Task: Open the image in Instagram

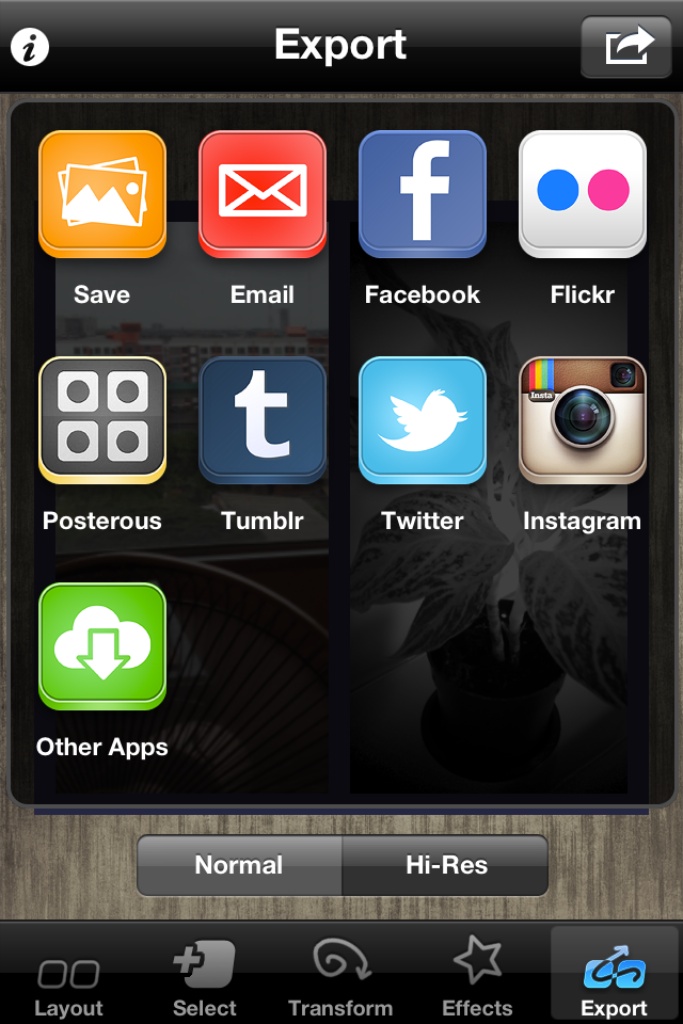Action: click(x=582, y=420)
